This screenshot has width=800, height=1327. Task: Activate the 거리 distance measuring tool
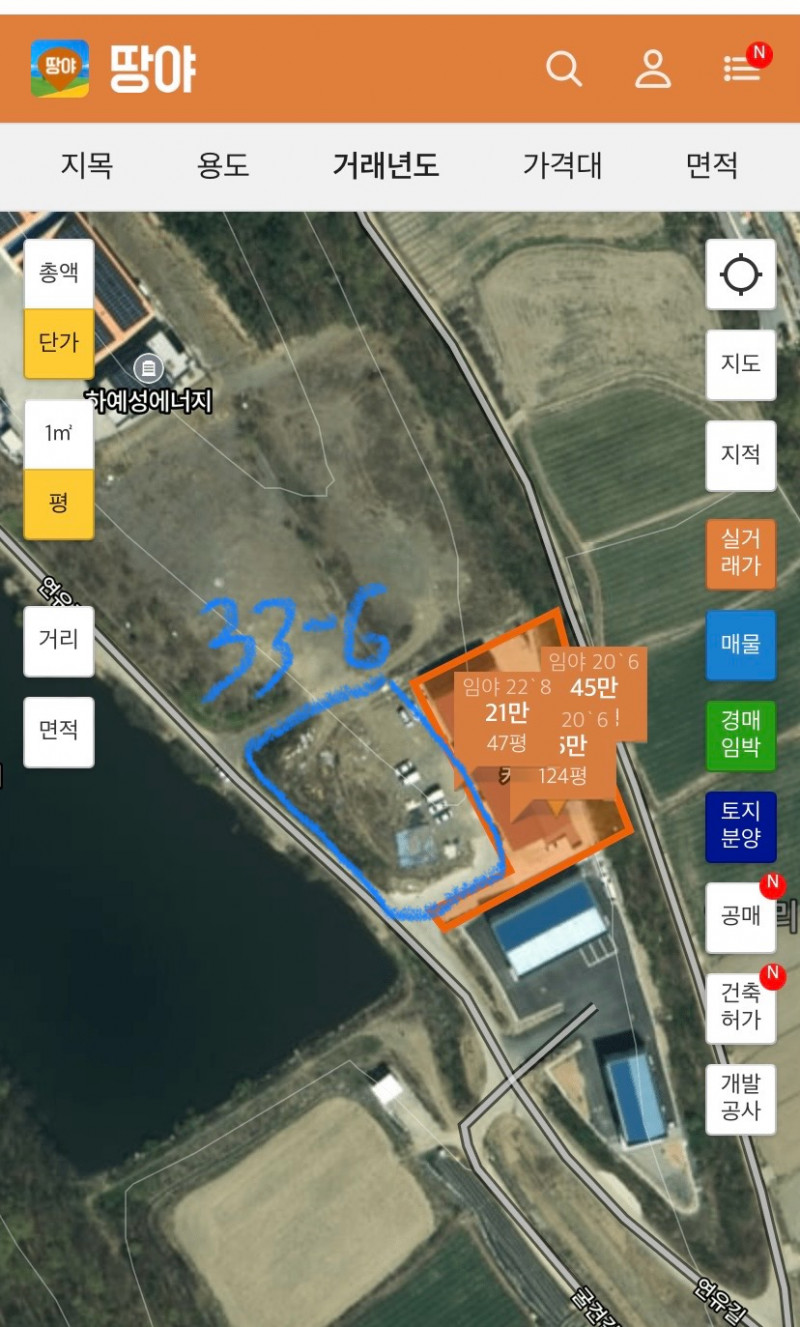click(59, 640)
